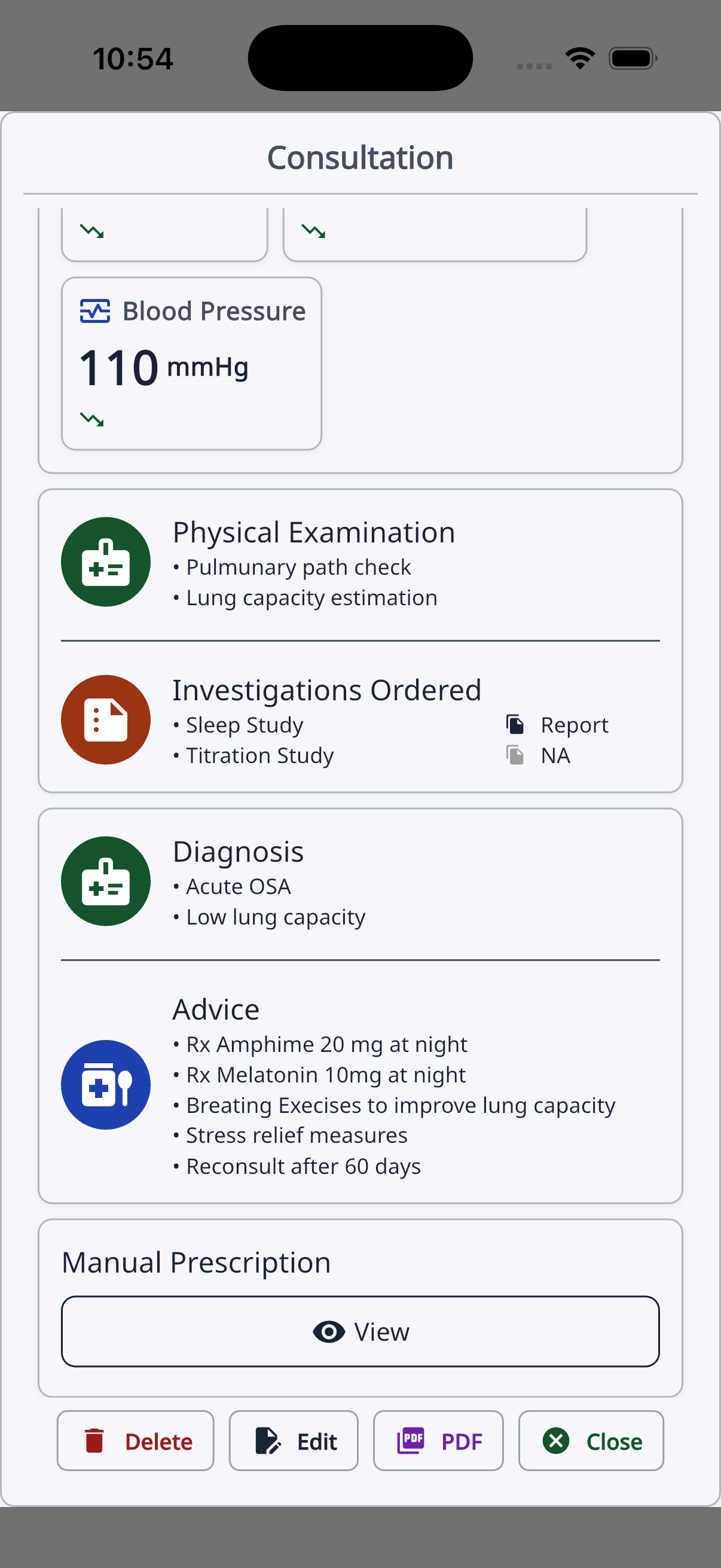Edit the consultation details

click(x=294, y=1441)
